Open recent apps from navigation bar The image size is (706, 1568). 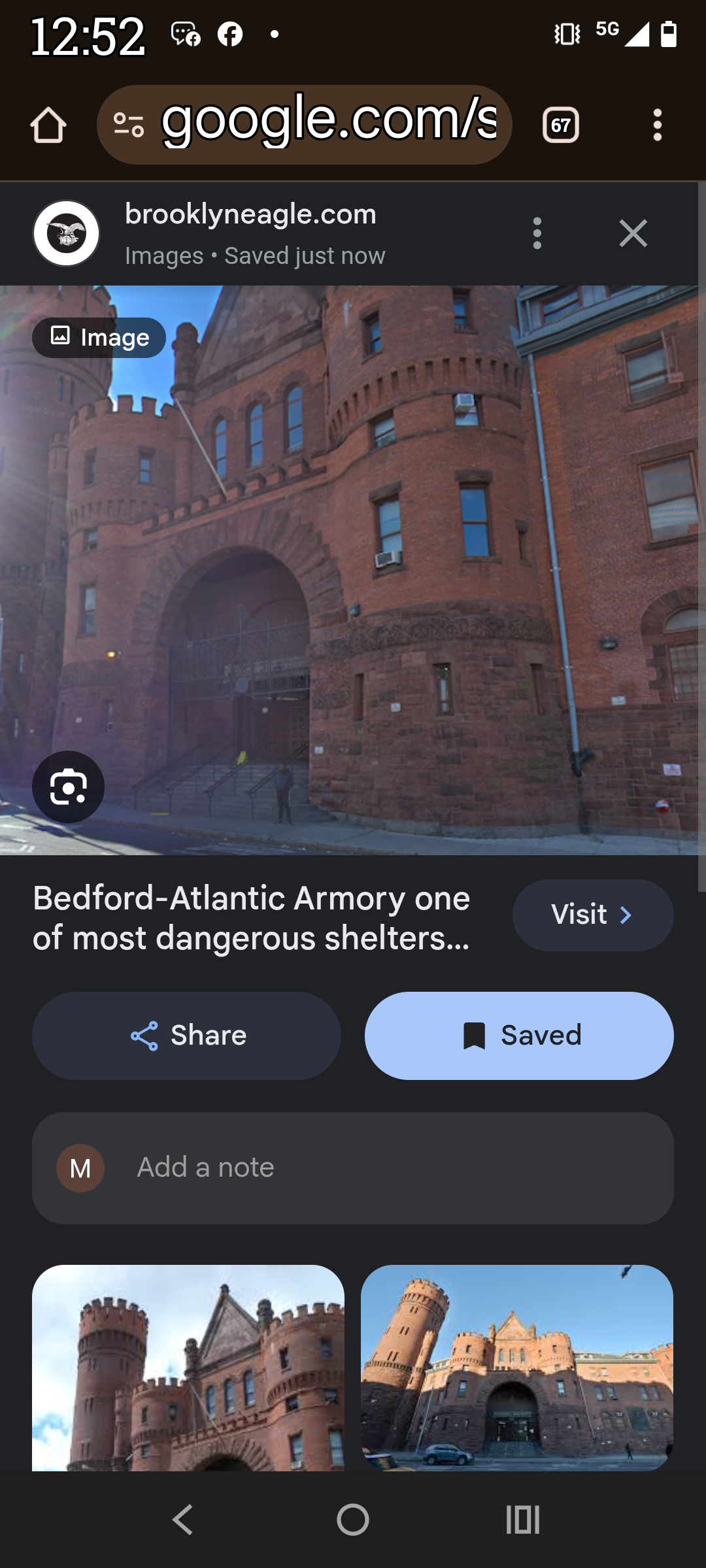(522, 1519)
